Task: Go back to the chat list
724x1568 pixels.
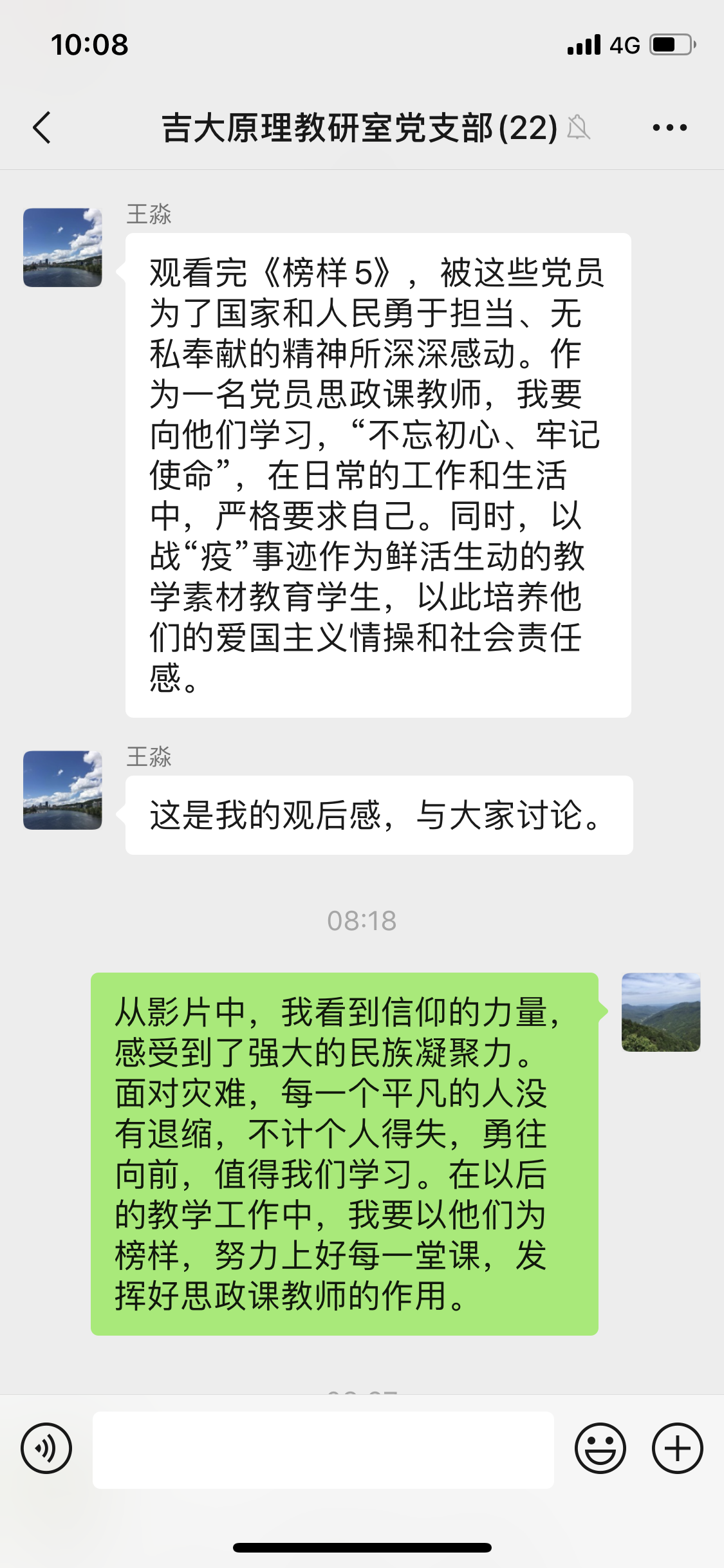Action: pos(42,127)
